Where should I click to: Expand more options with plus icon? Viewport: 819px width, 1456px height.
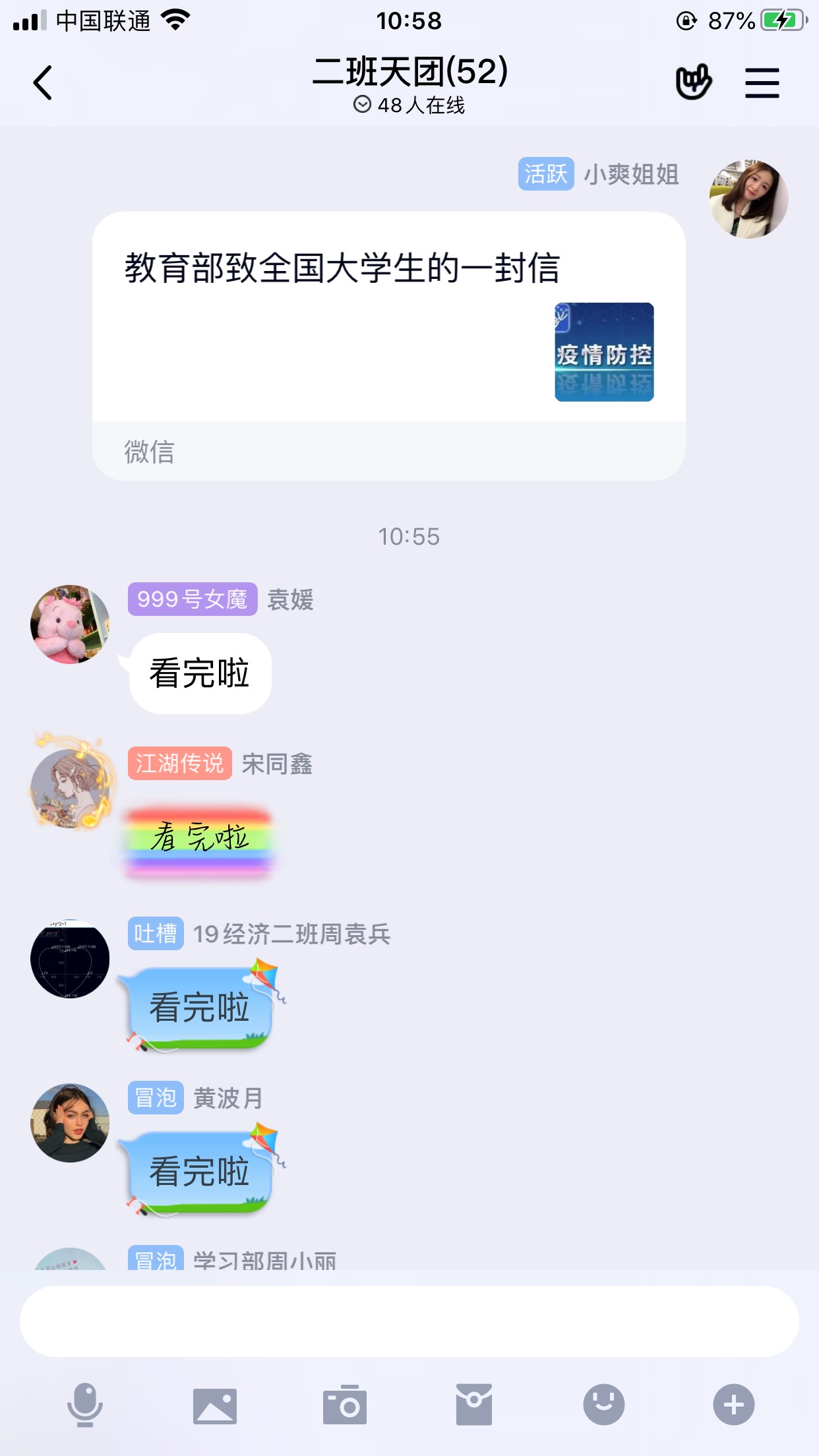(x=733, y=1405)
